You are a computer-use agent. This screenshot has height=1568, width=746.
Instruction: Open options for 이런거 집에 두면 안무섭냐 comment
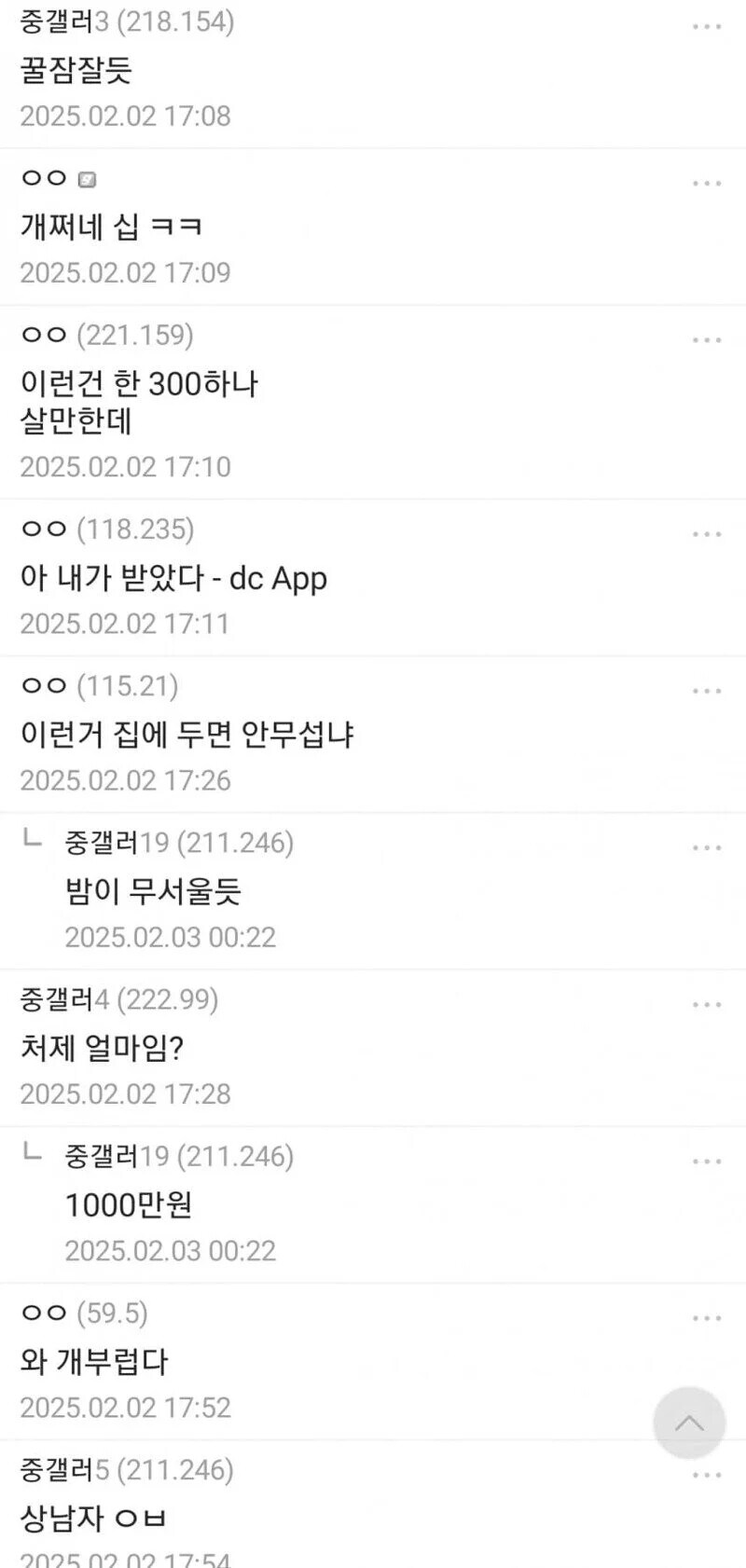(x=706, y=690)
